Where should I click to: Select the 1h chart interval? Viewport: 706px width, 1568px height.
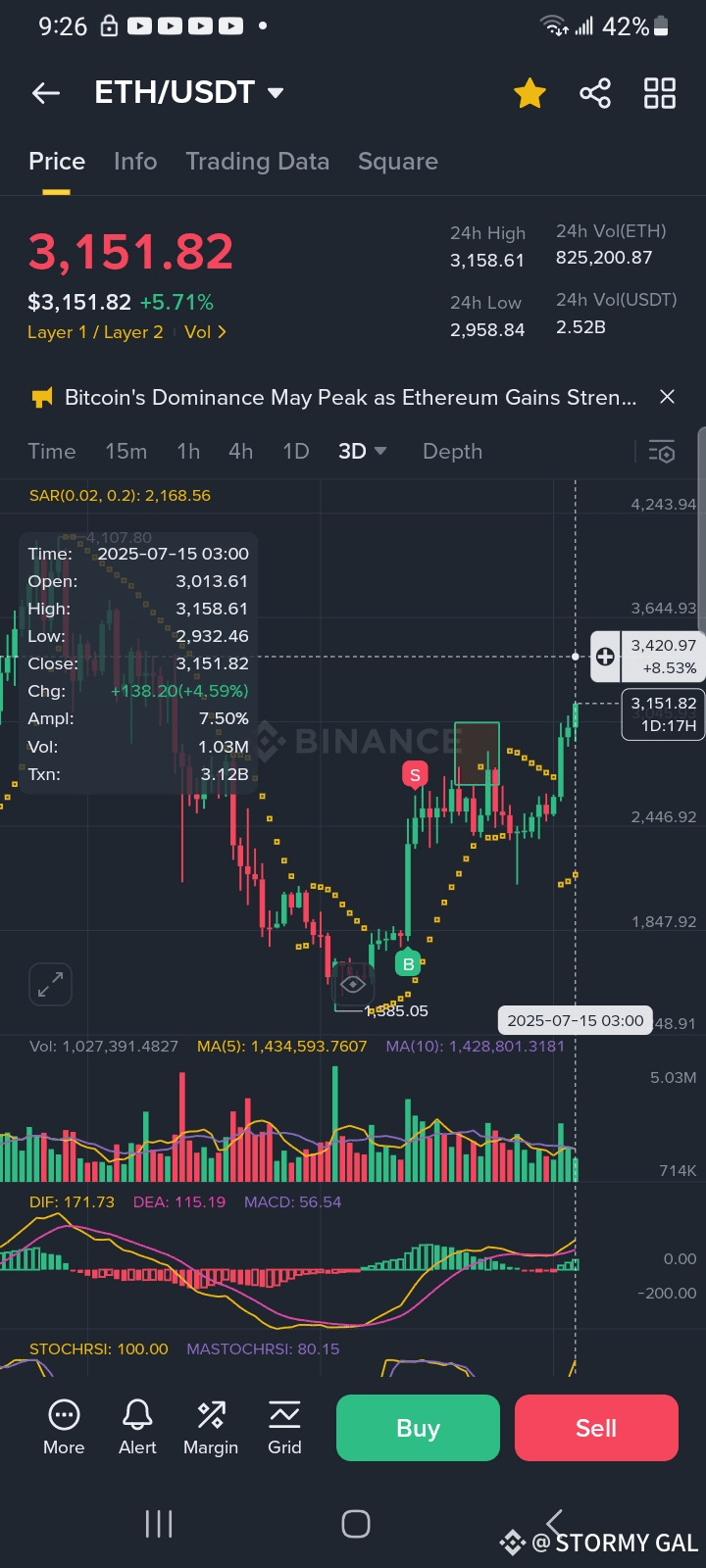[x=188, y=451]
